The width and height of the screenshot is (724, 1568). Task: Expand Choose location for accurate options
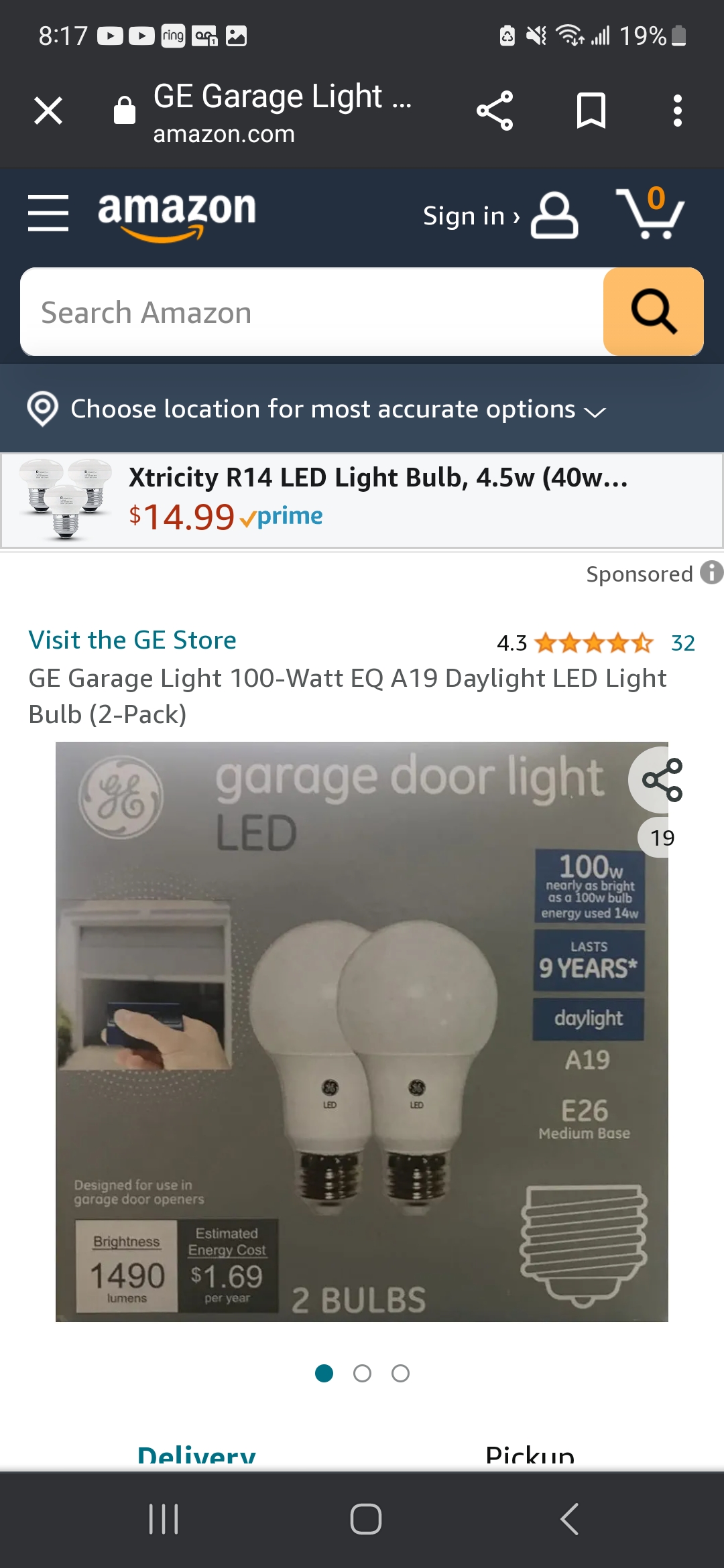(316, 409)
